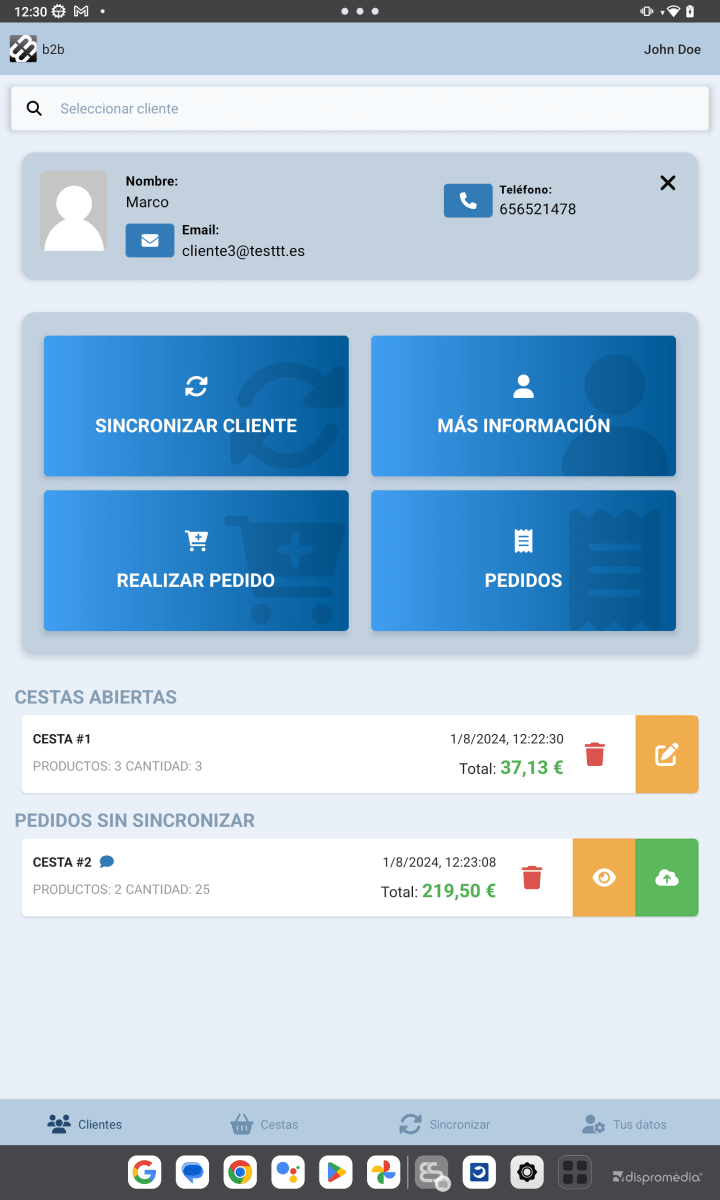Tap the Seleccionar cliente search field
720x1200 pixels.
tap(360, 108)
